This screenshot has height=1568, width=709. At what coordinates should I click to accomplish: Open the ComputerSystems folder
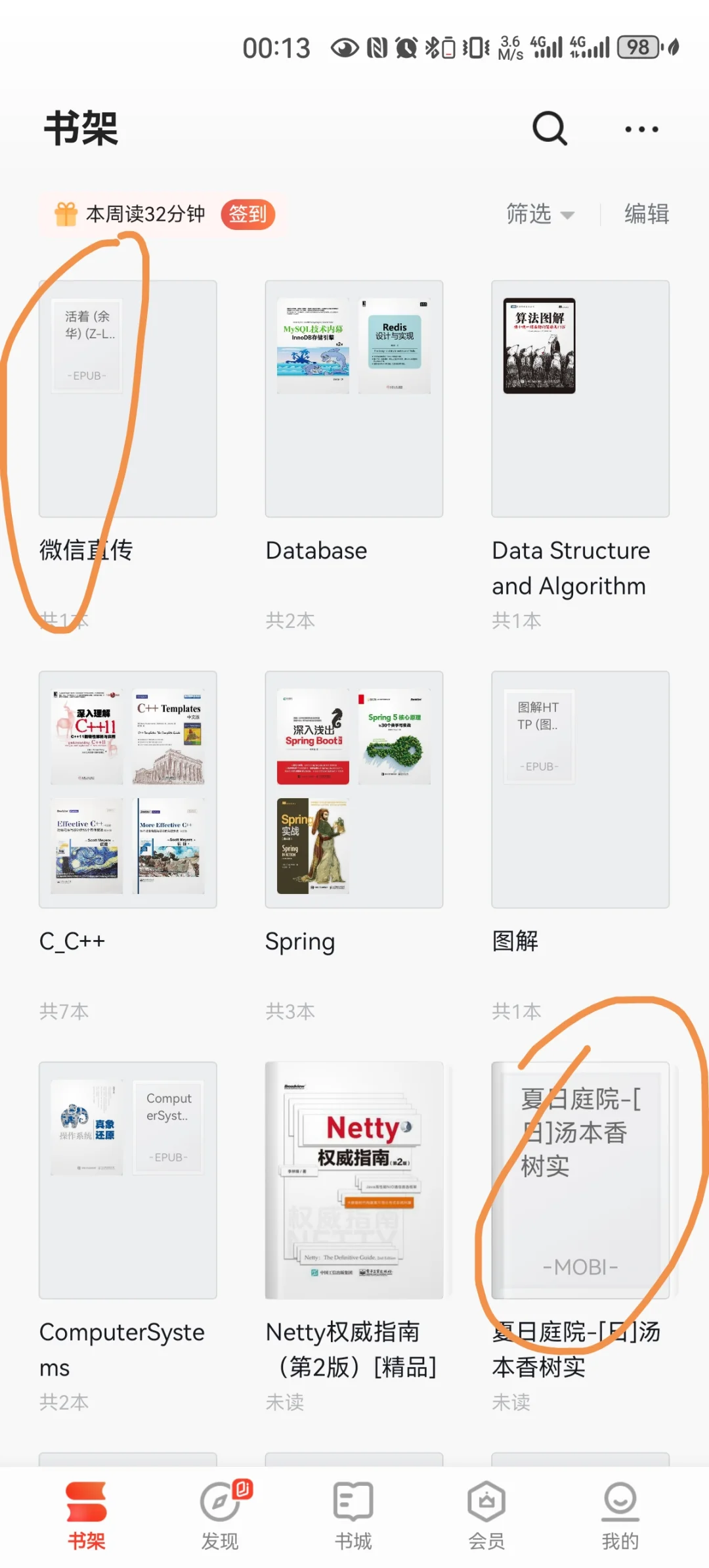(x=128, y=1180)
